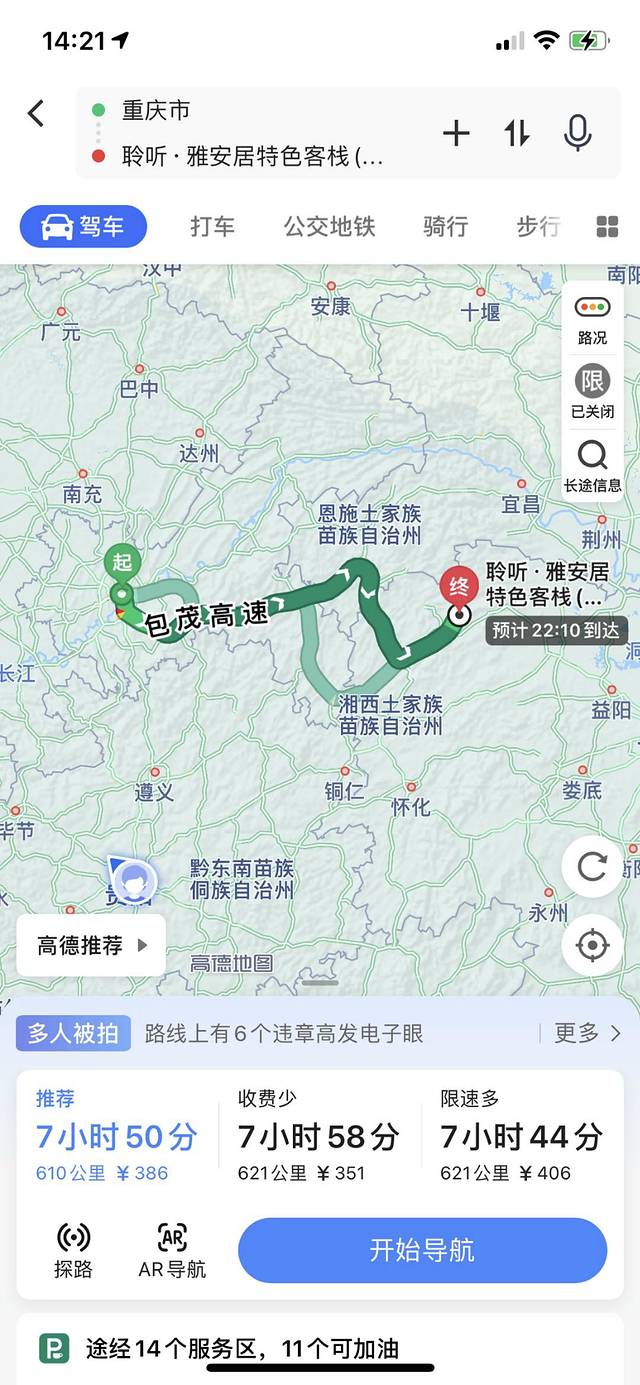Switch to the 骑行 tab
Screen dimensions: 640x1385
445,227
